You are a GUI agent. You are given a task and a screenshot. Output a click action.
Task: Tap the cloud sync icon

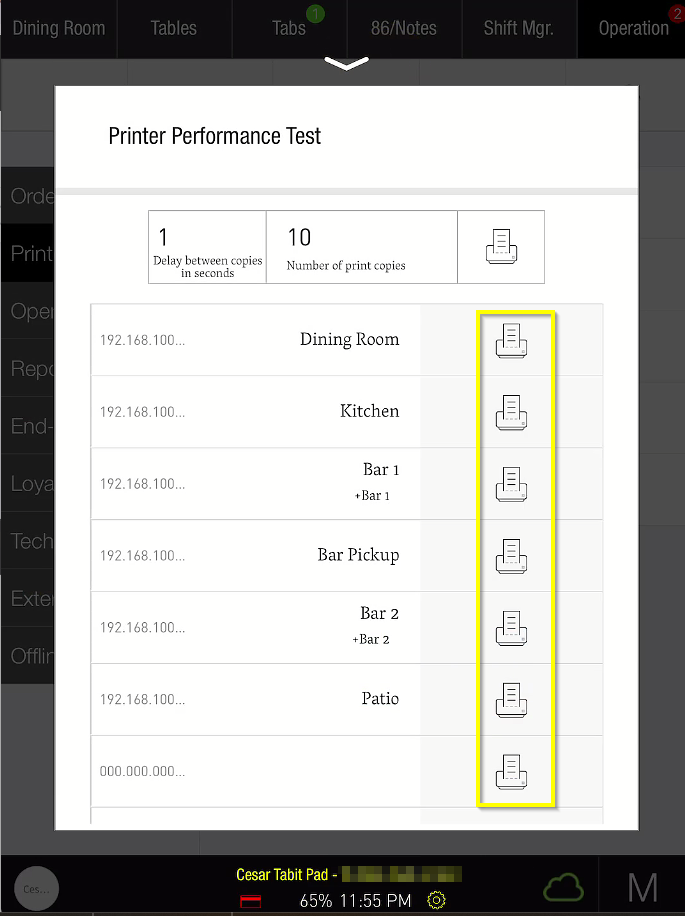pos(563,887)
